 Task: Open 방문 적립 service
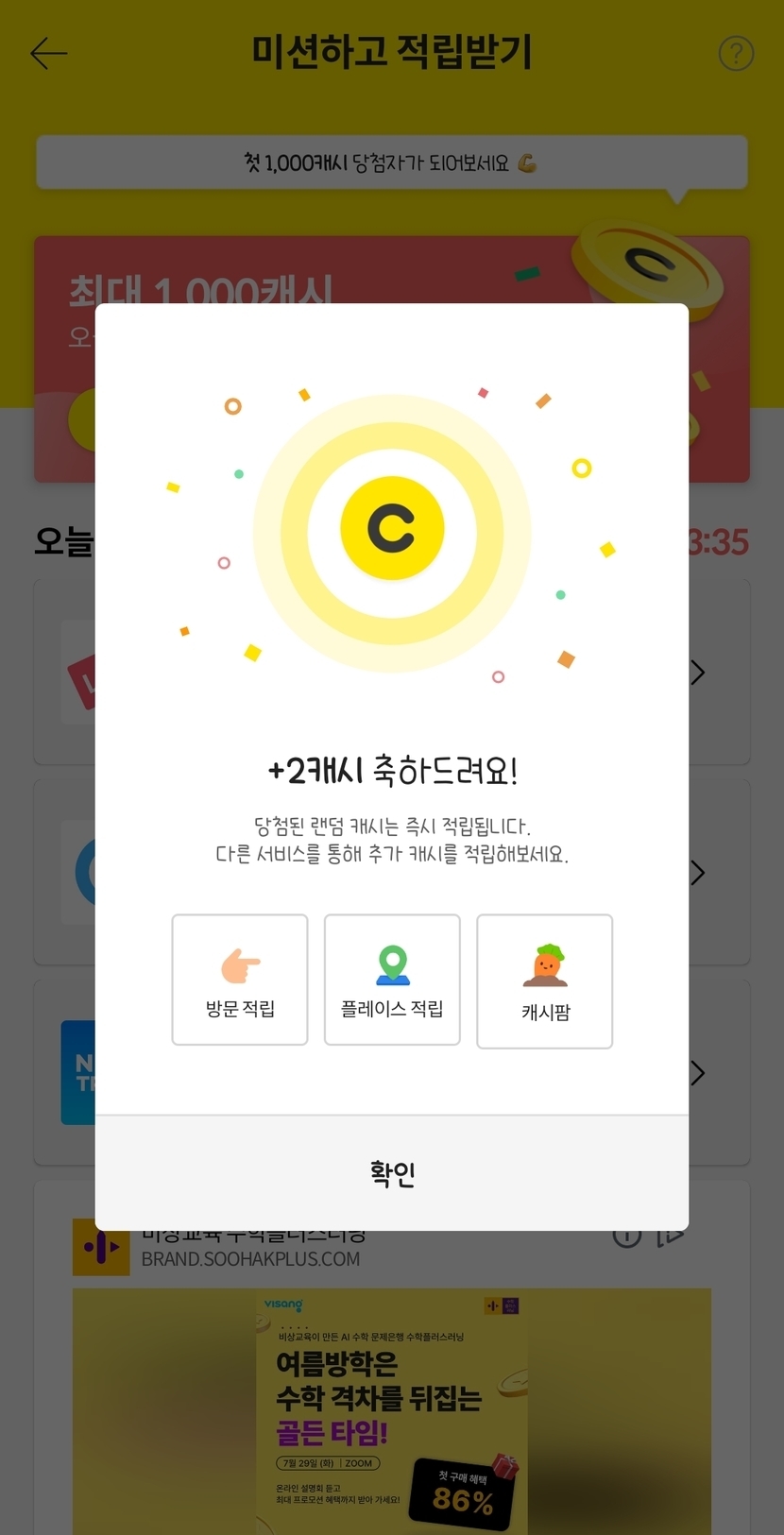click(240, 980)
